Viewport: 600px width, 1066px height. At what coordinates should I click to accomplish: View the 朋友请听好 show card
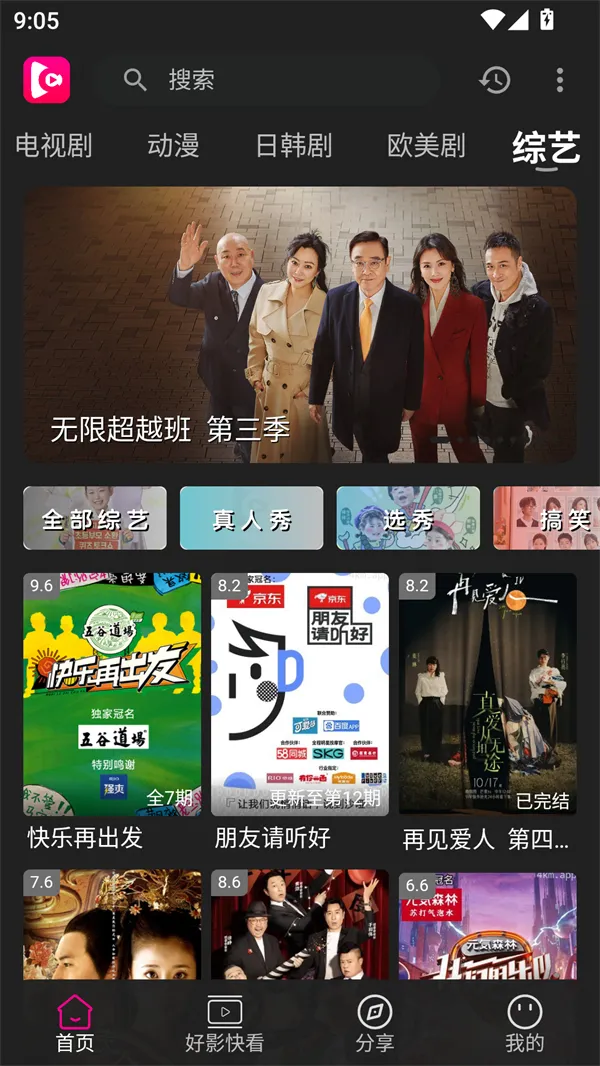(300, 694)
